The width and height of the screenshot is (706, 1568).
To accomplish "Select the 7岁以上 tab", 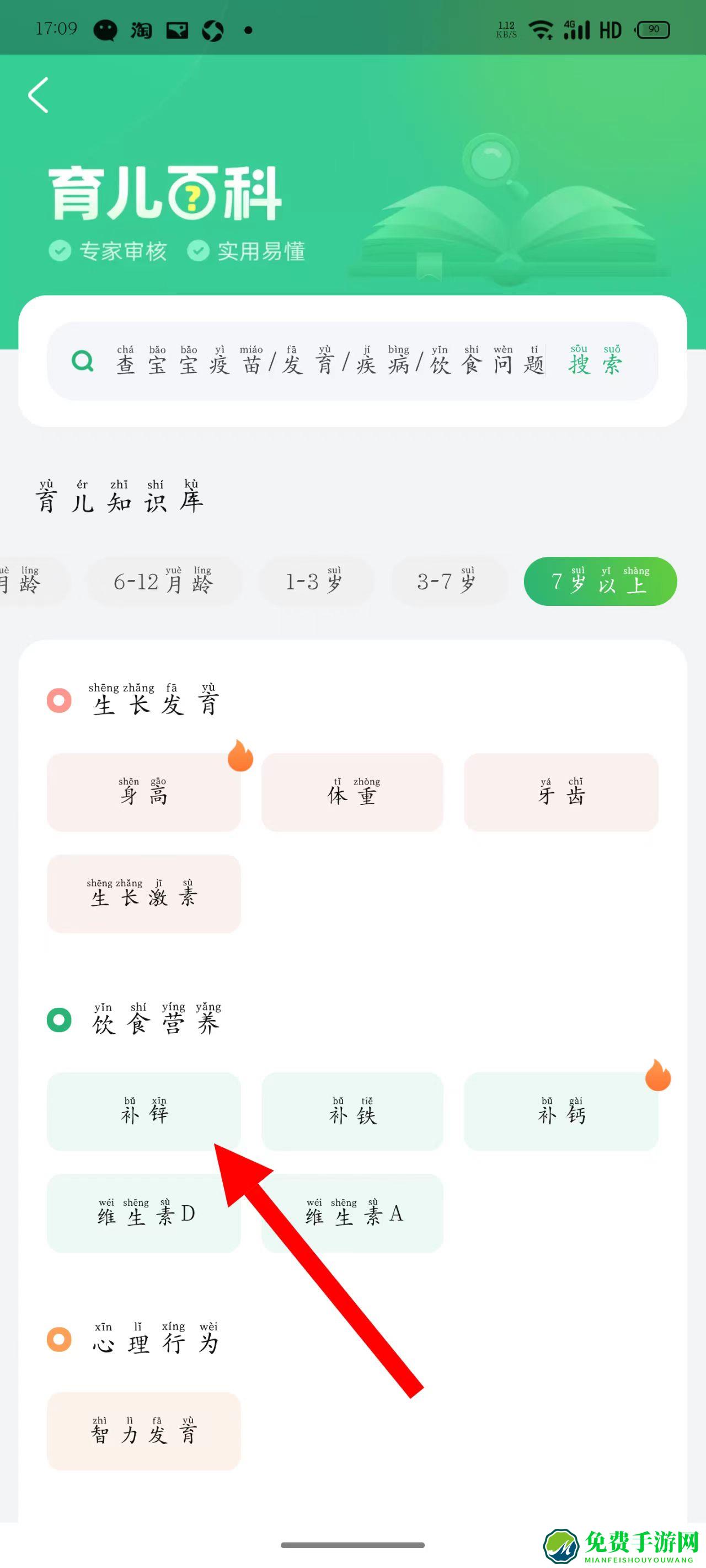I will click(x=600, y=581).
